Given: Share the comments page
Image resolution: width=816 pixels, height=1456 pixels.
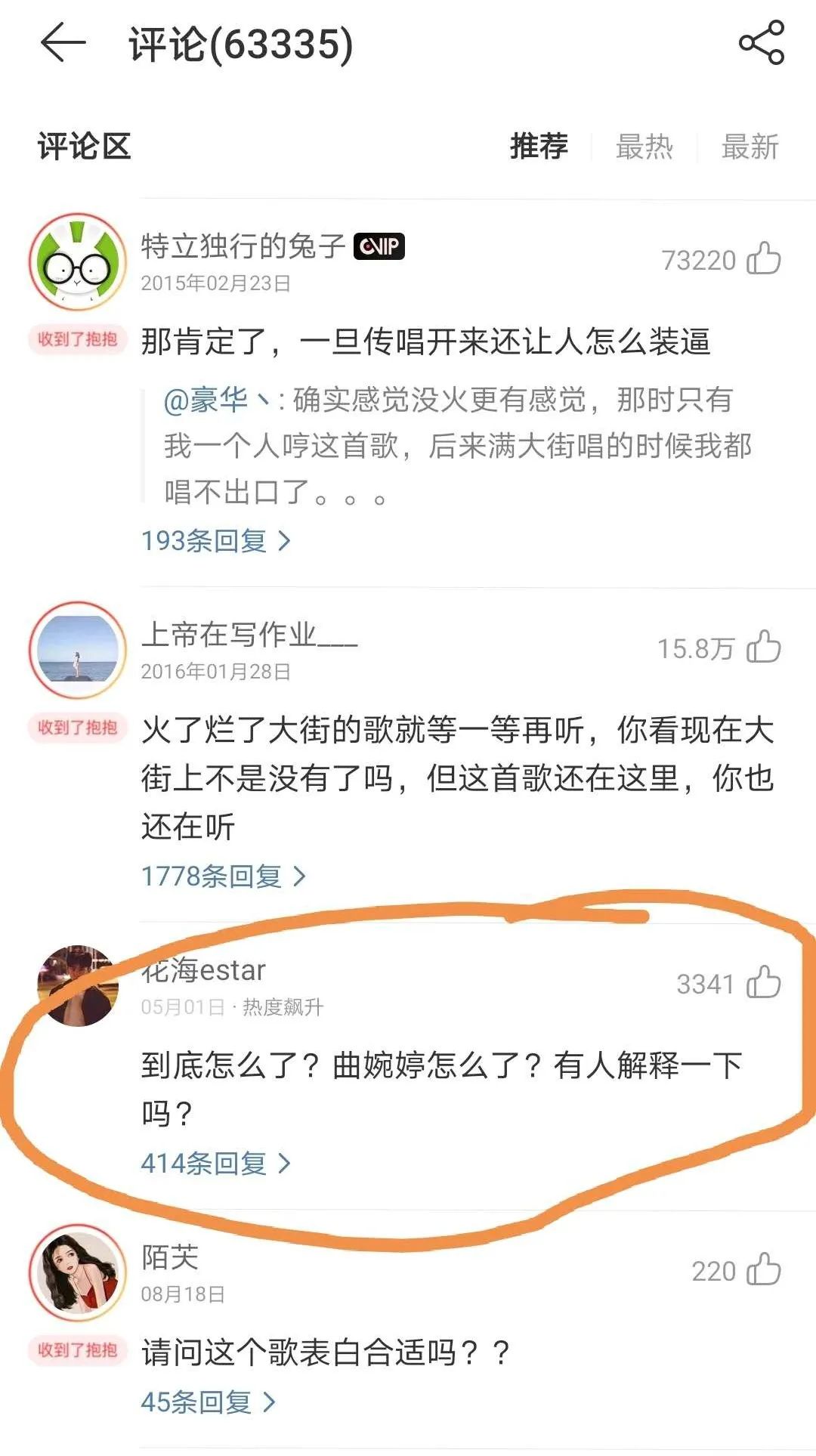Looking at the screenshot, I should point(761,43).
